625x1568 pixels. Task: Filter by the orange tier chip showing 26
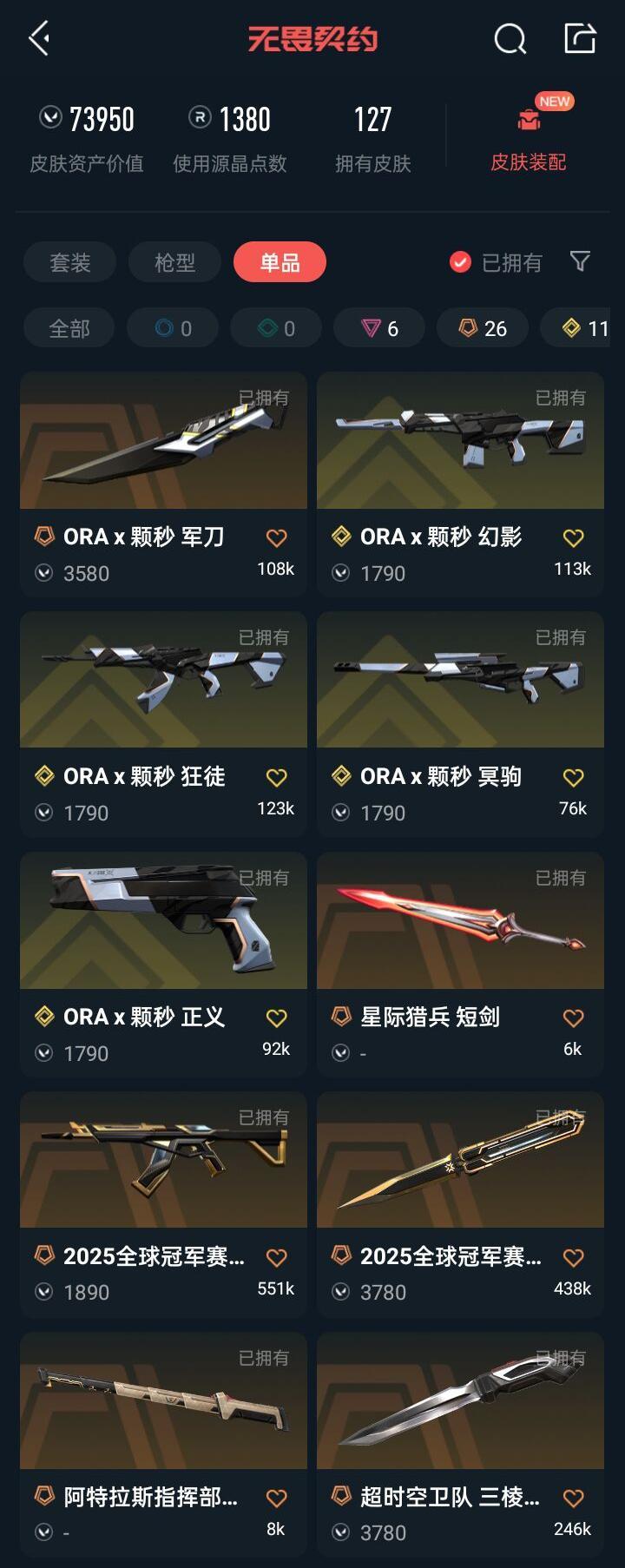483,328
